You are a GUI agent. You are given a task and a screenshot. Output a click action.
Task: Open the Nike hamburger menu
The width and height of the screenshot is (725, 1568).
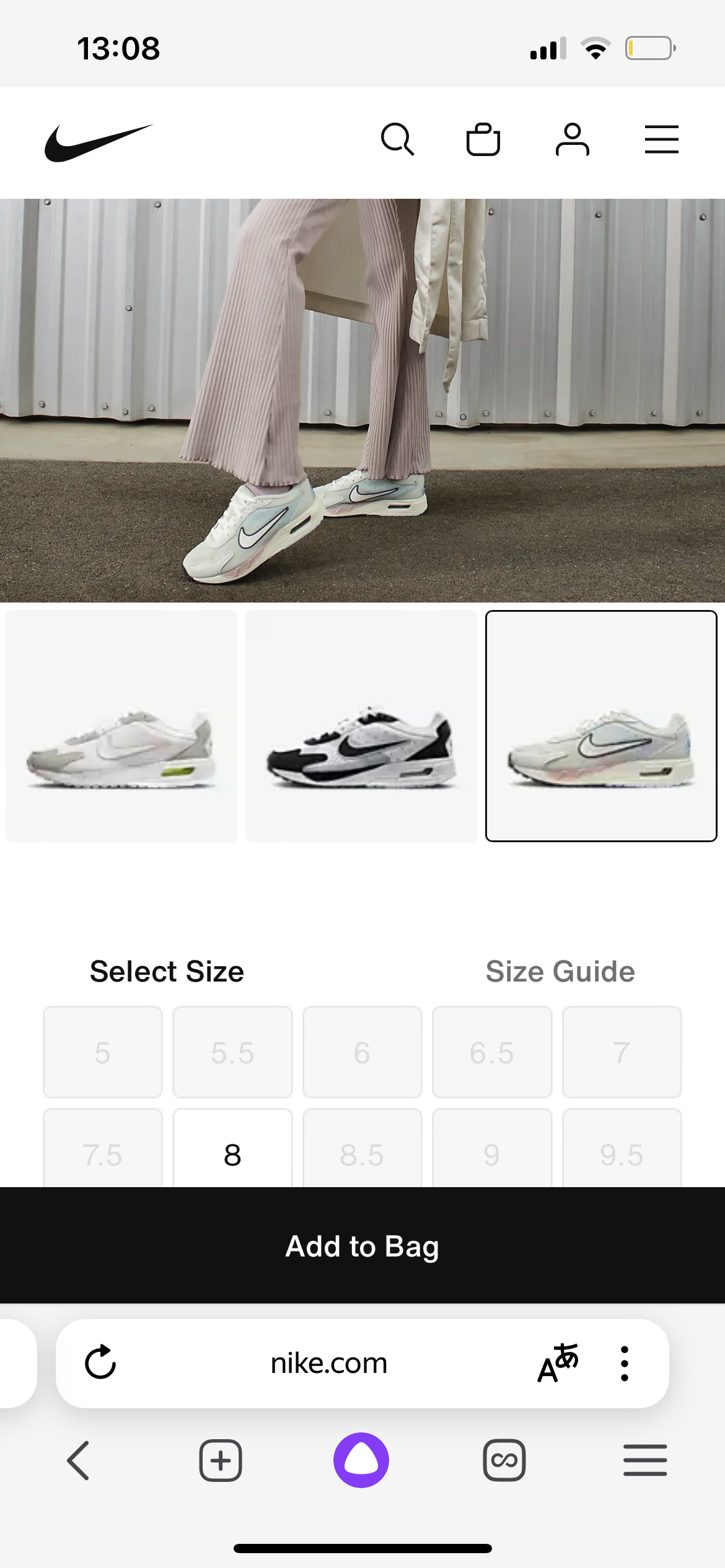click(x=661, y=139)
